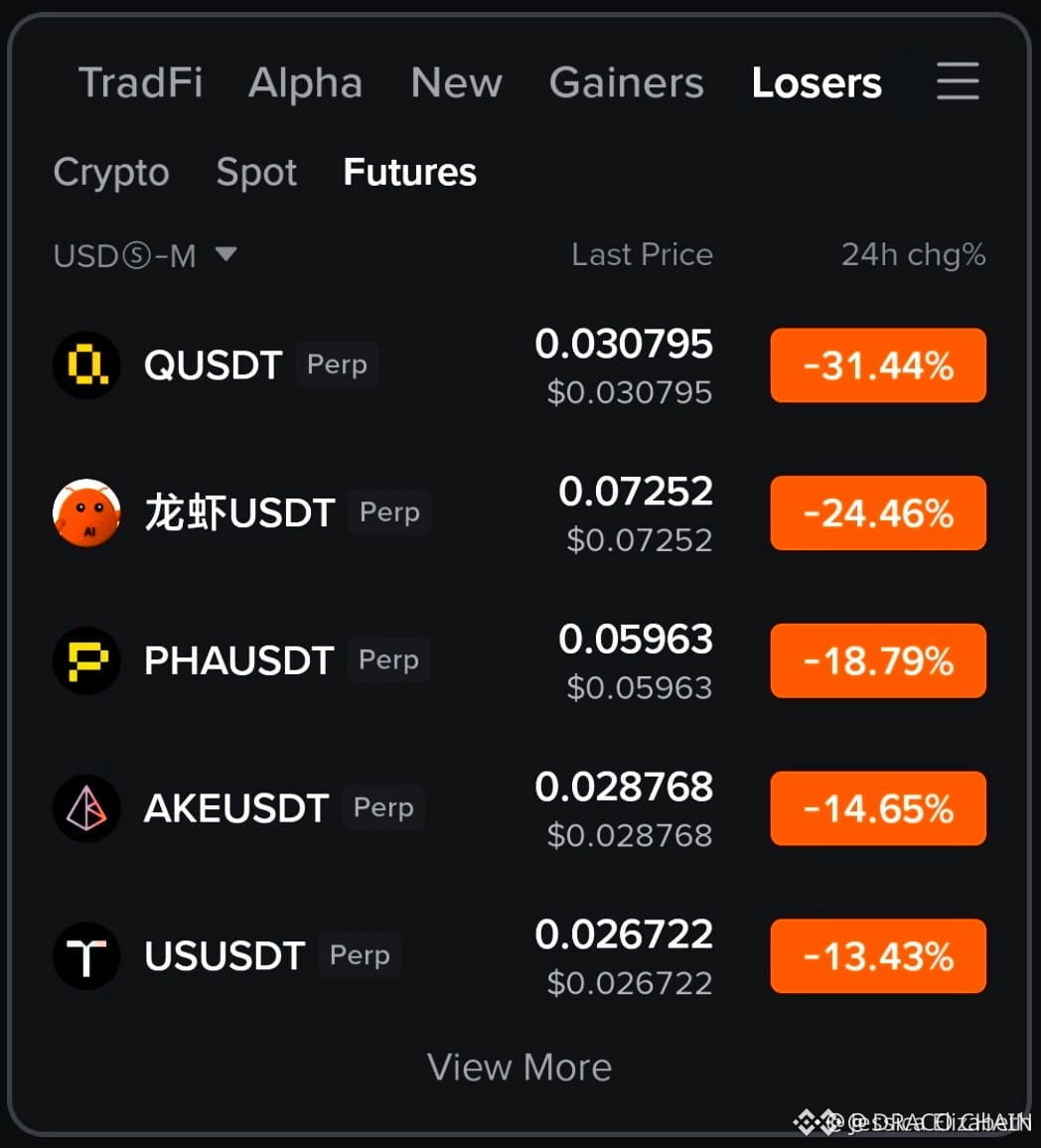The image size is (1041, 1148).
Task: Open the USUSDT Perp row
Action: (x=520, y=956)
